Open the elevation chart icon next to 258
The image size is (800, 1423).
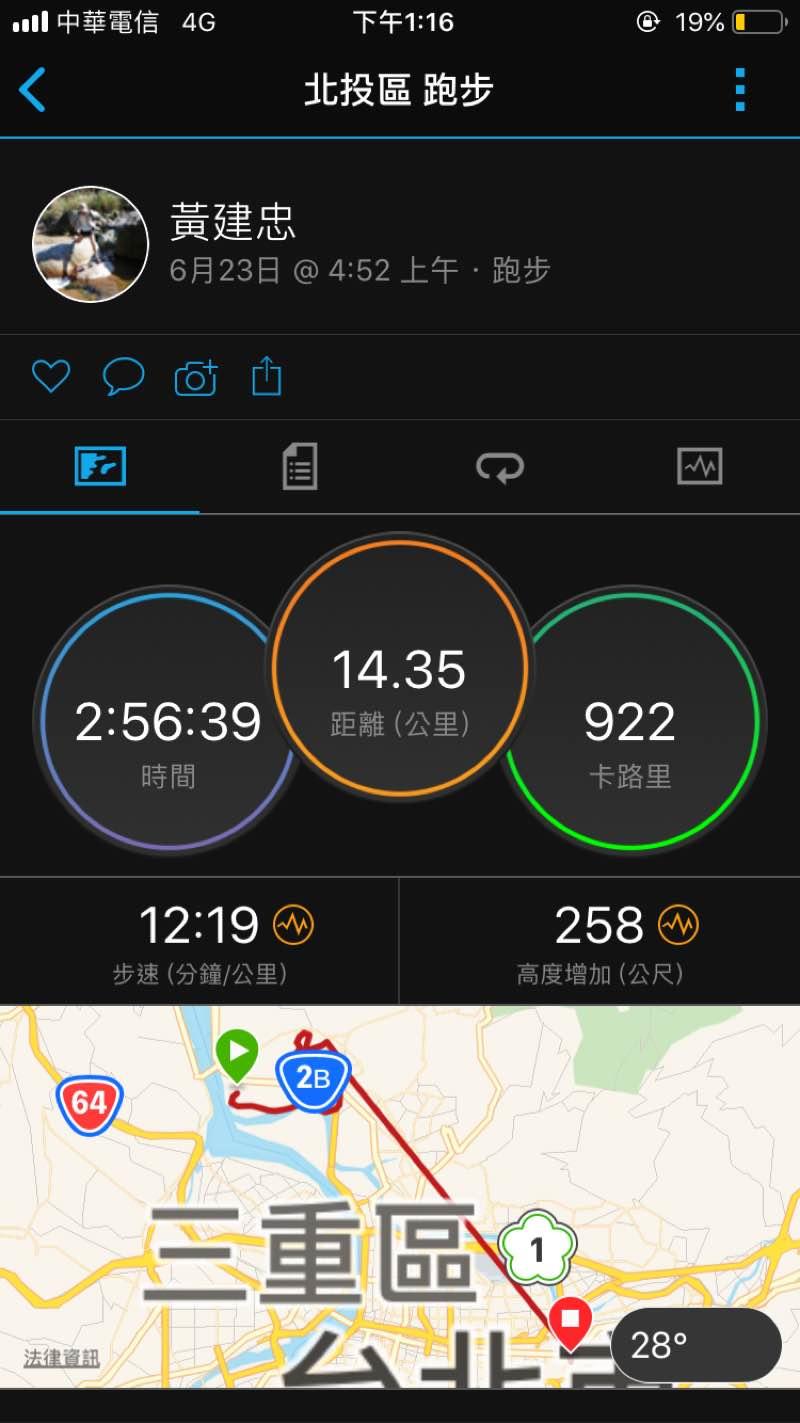tap(678, 925)
